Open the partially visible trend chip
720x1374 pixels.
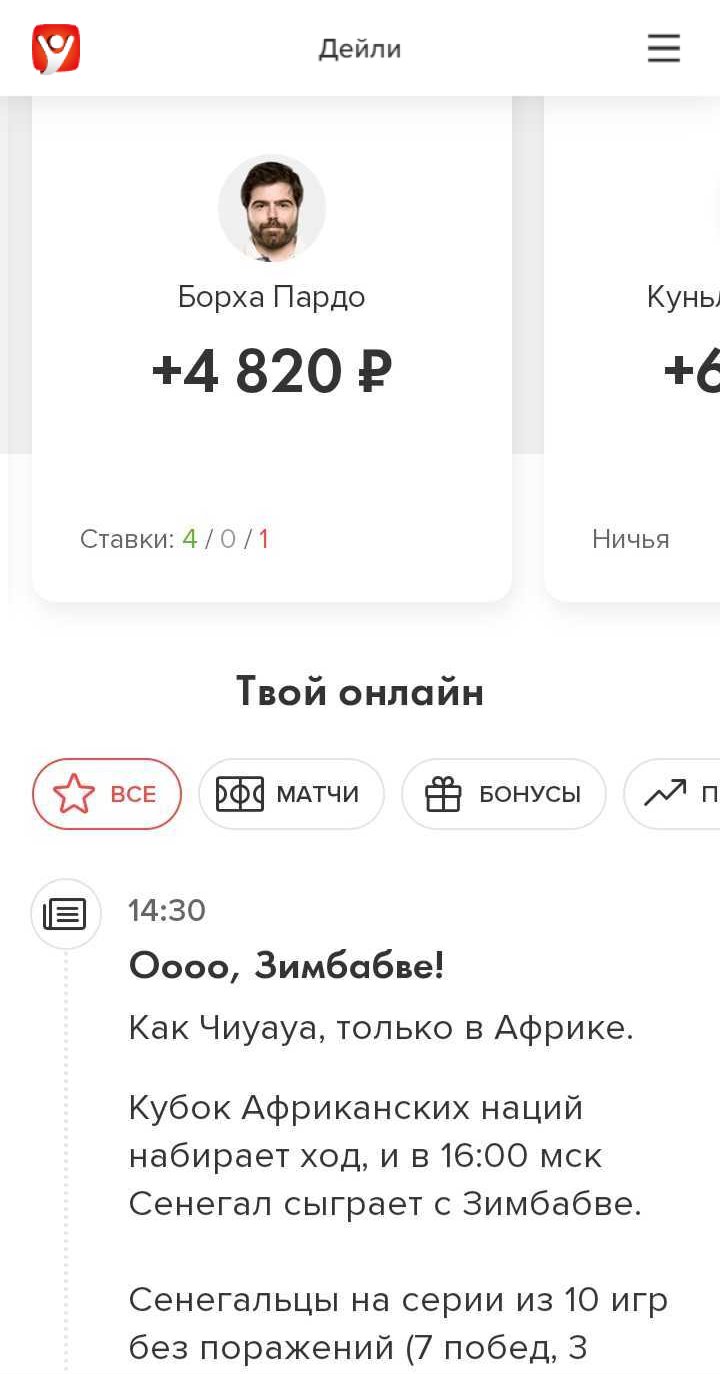[675, 794]
